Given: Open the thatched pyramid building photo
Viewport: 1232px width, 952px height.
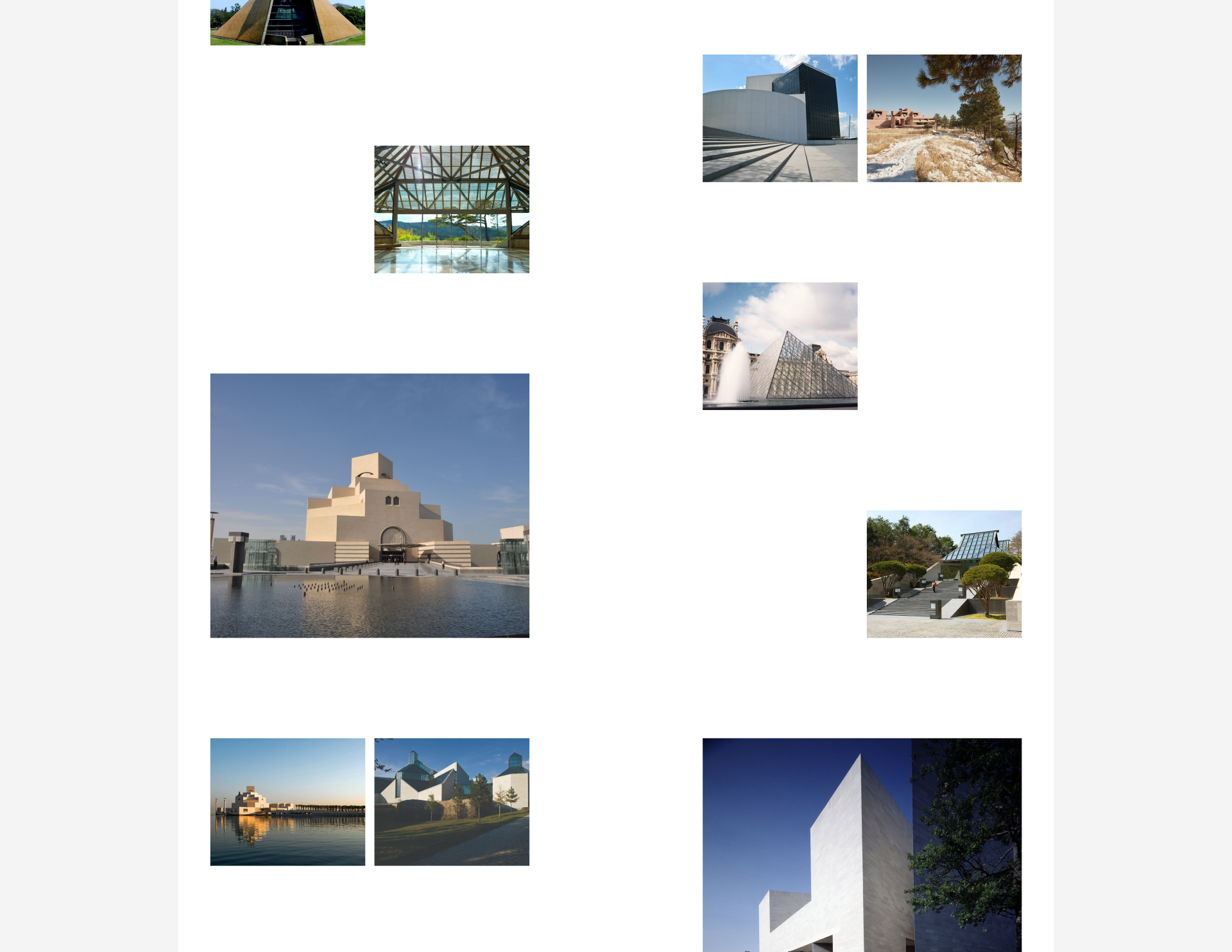Looking at the screenshot, I should [x=287, y=22].
